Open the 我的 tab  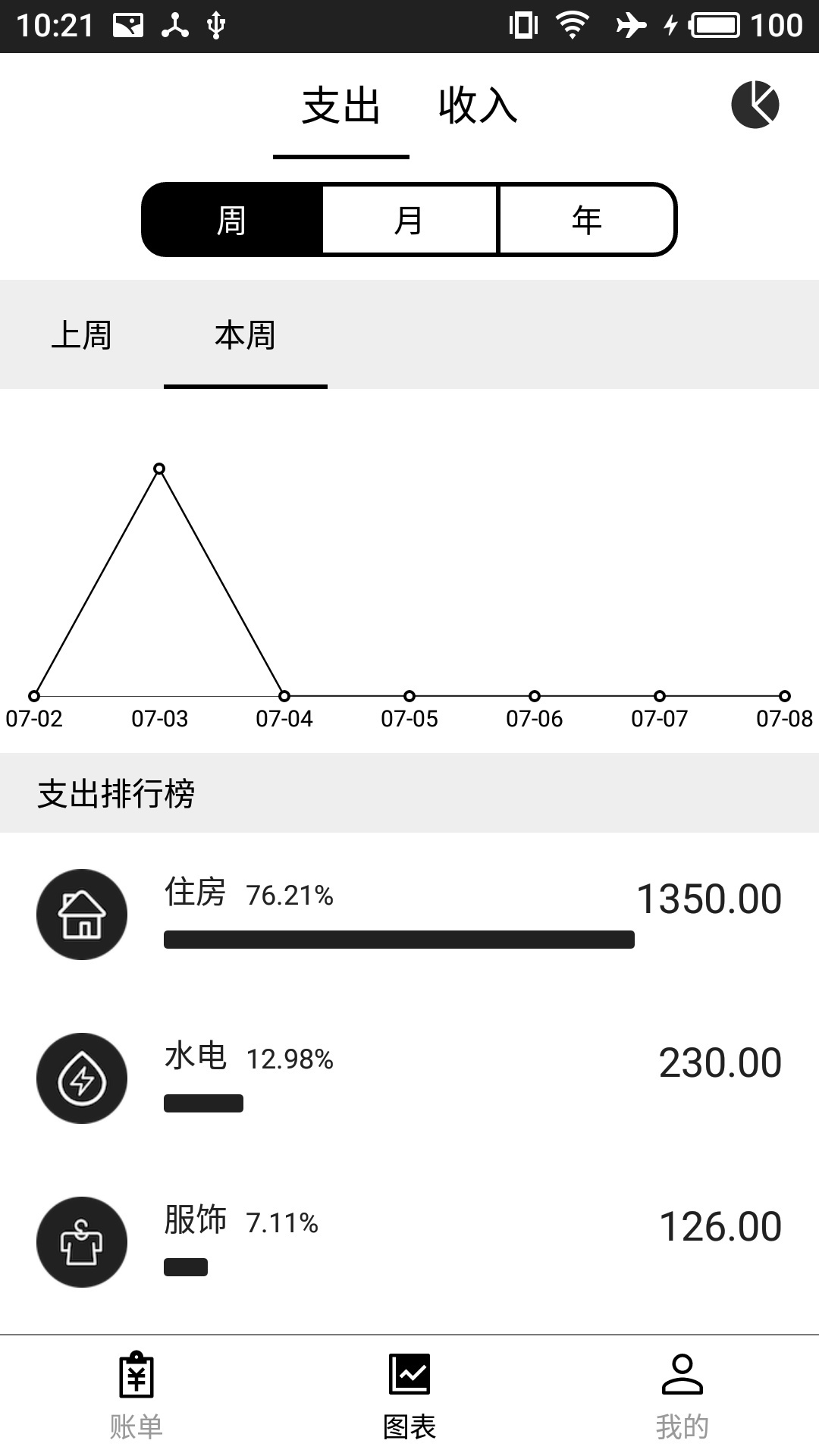682,1395
